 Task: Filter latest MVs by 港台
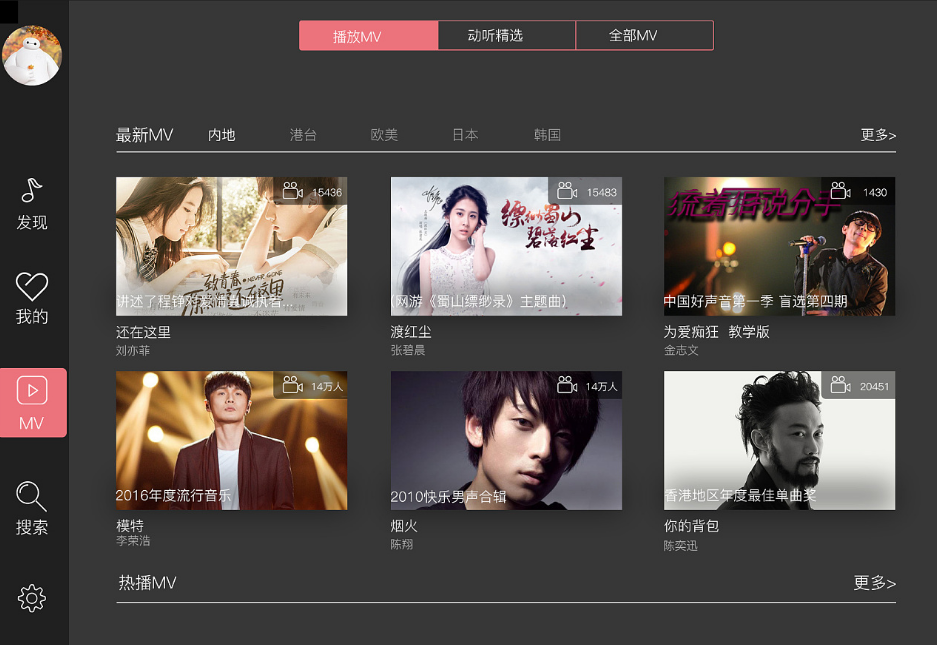303,135
